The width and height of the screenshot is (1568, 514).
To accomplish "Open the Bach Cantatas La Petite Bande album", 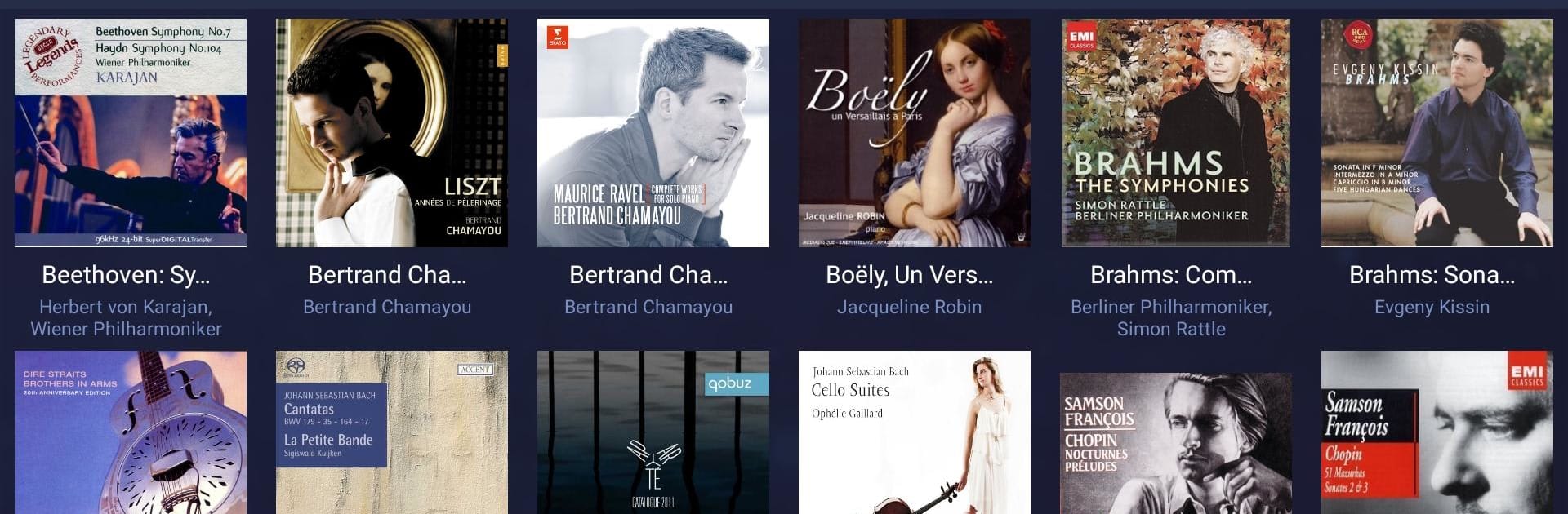I will [x=392, y=432].
